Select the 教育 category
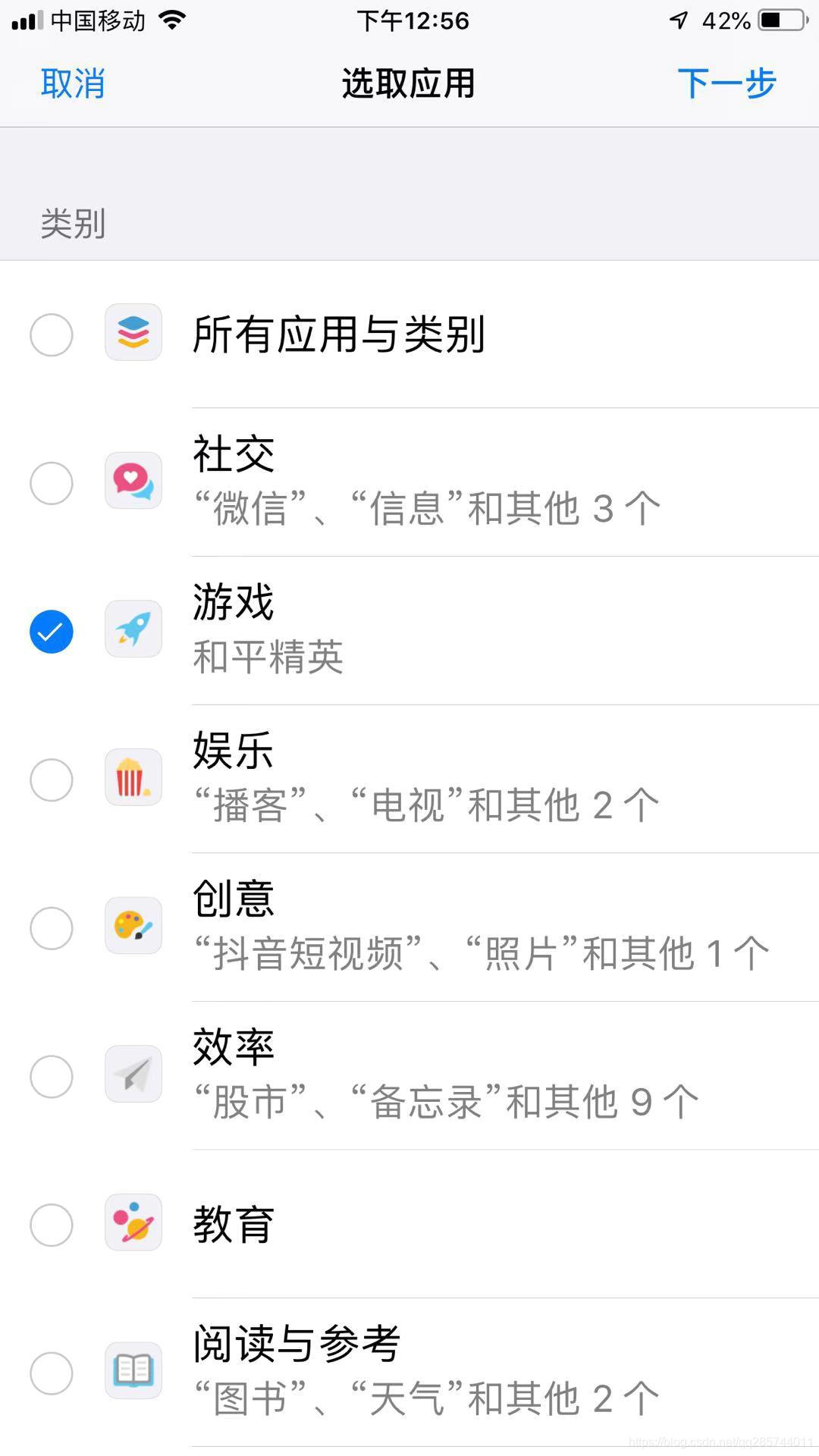 click(52, 1225)
